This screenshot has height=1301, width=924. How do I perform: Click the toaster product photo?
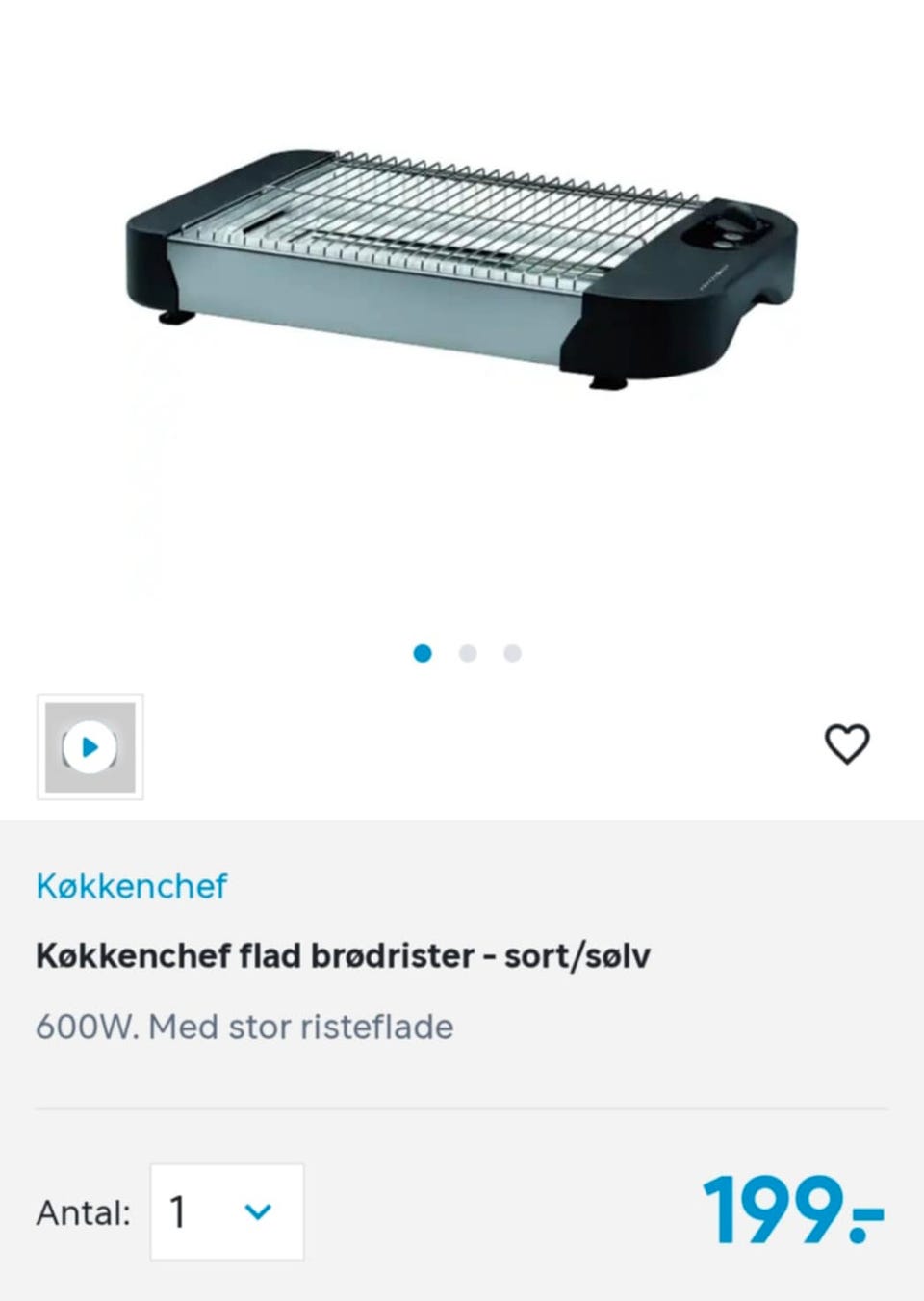point(462,270)
